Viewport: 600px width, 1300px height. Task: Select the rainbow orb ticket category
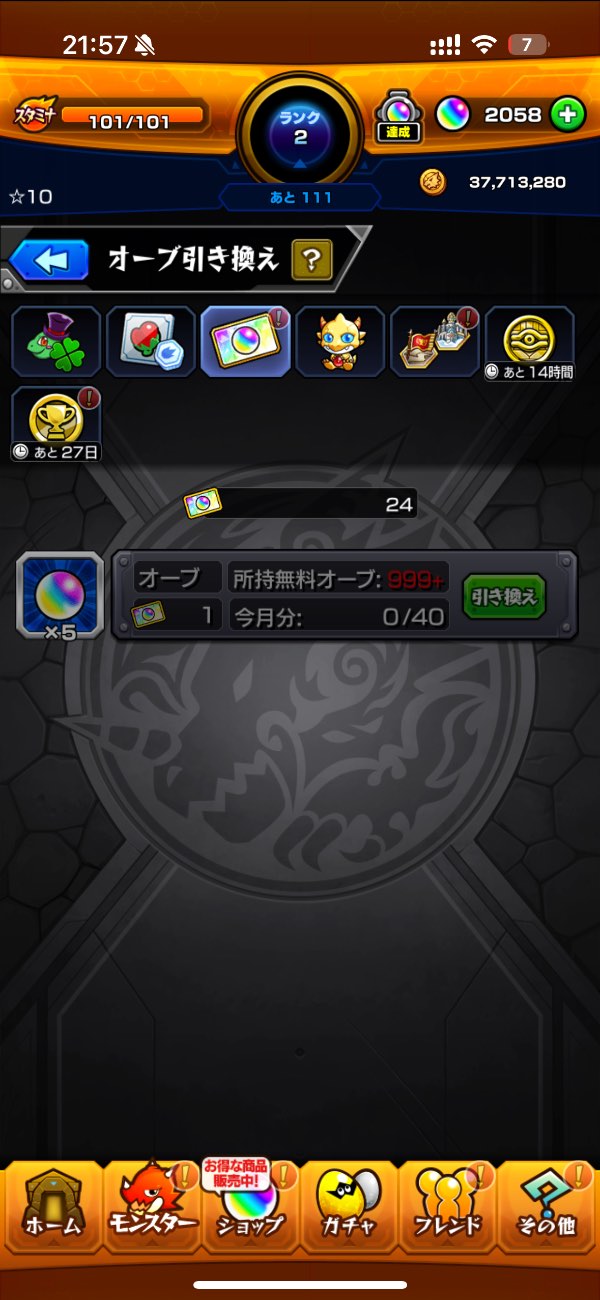coord(246,341)
